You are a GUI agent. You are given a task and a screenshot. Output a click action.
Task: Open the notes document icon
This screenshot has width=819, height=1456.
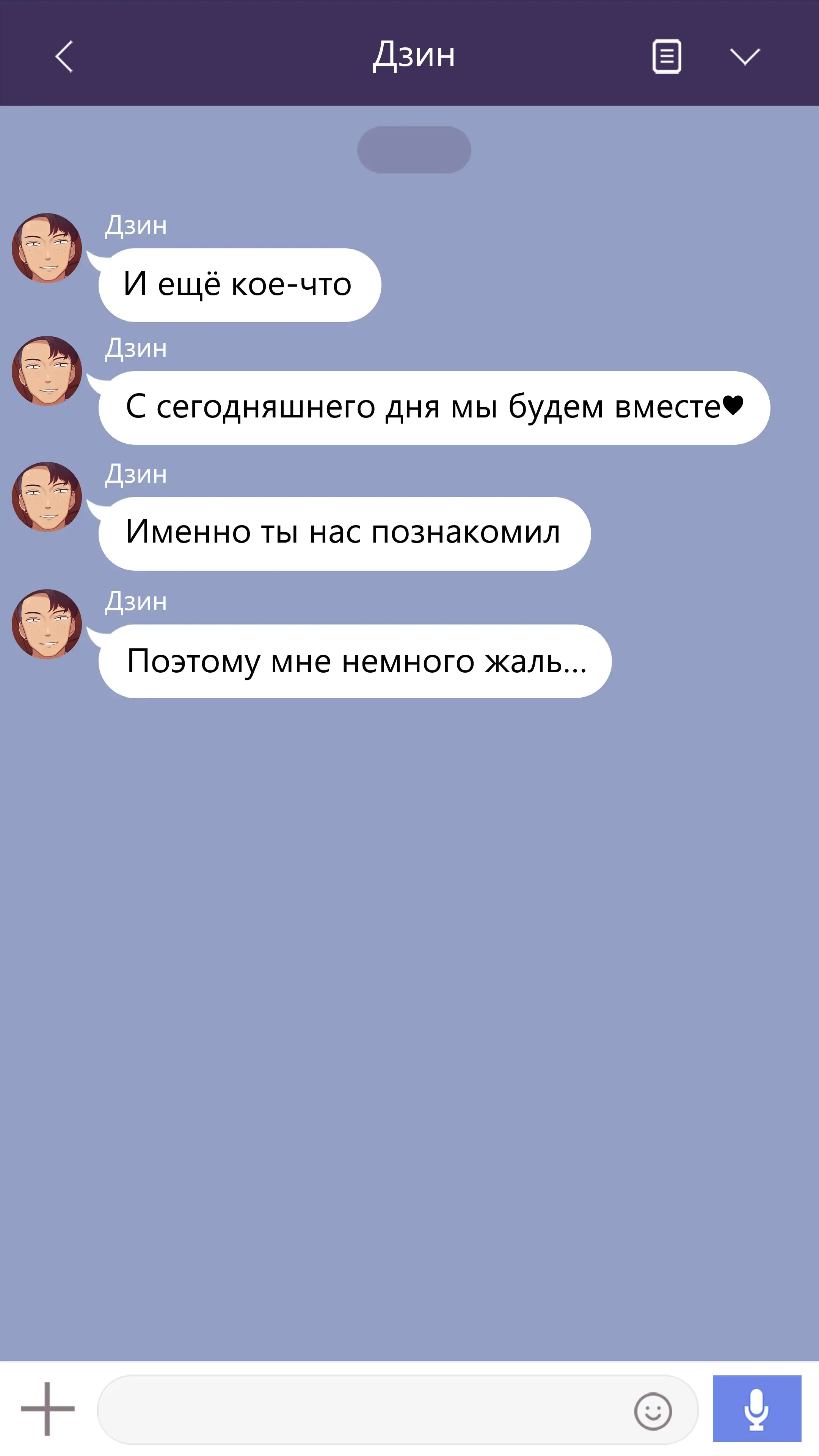tap(667, 56)
